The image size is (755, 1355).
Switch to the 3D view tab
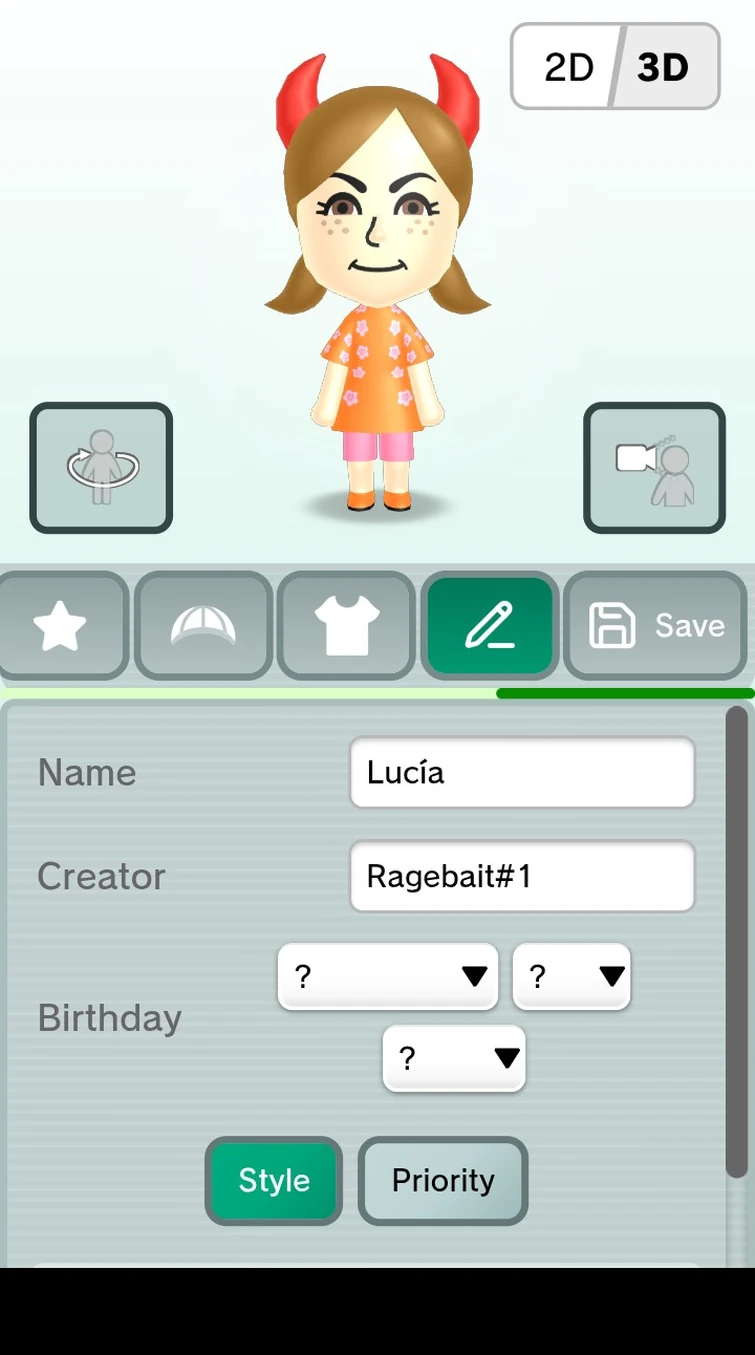click(x=663, y=67)
